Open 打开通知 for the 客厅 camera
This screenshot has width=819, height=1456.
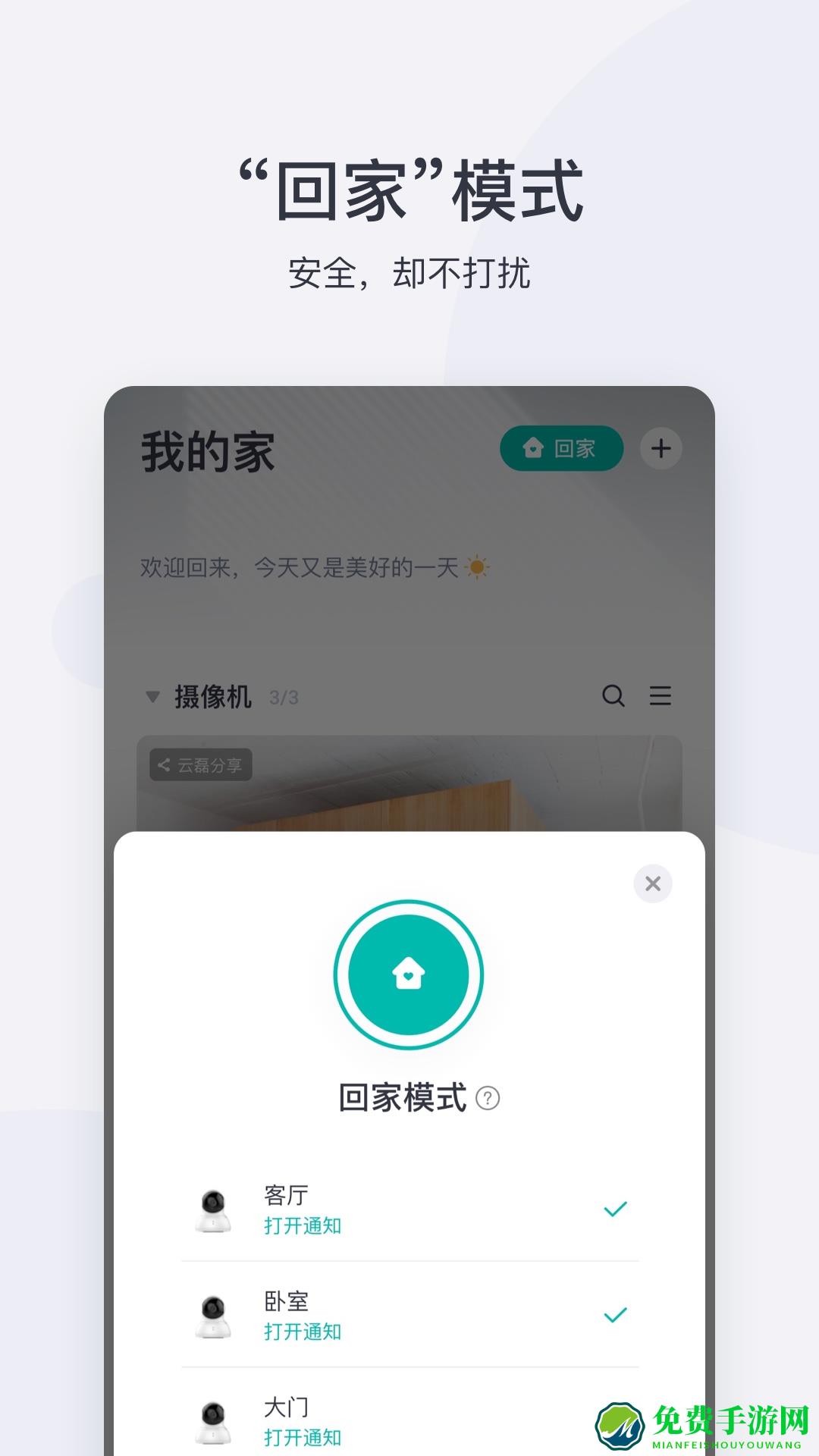[302, 1224]
